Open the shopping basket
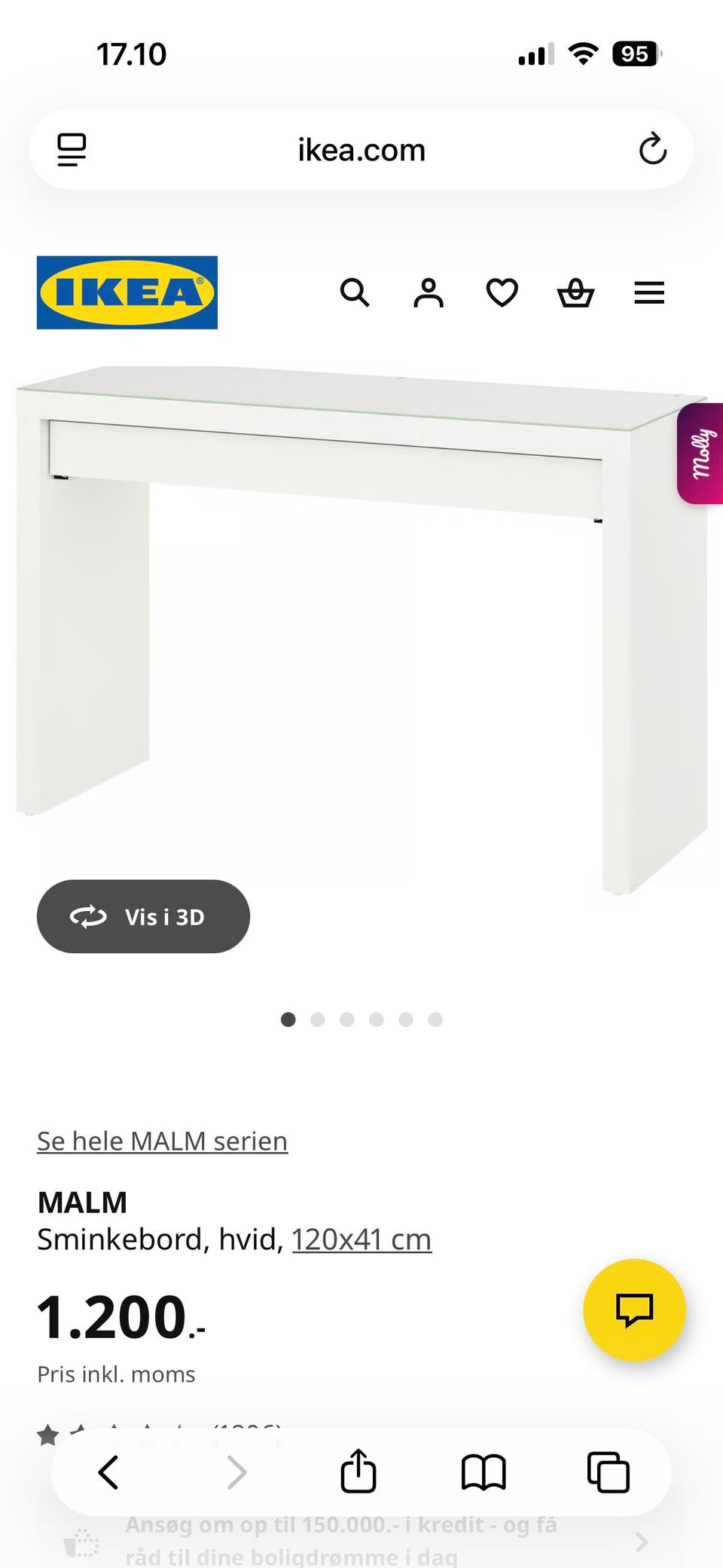The width and height of the screenshot is (723, 1568). tap(575, 293)
